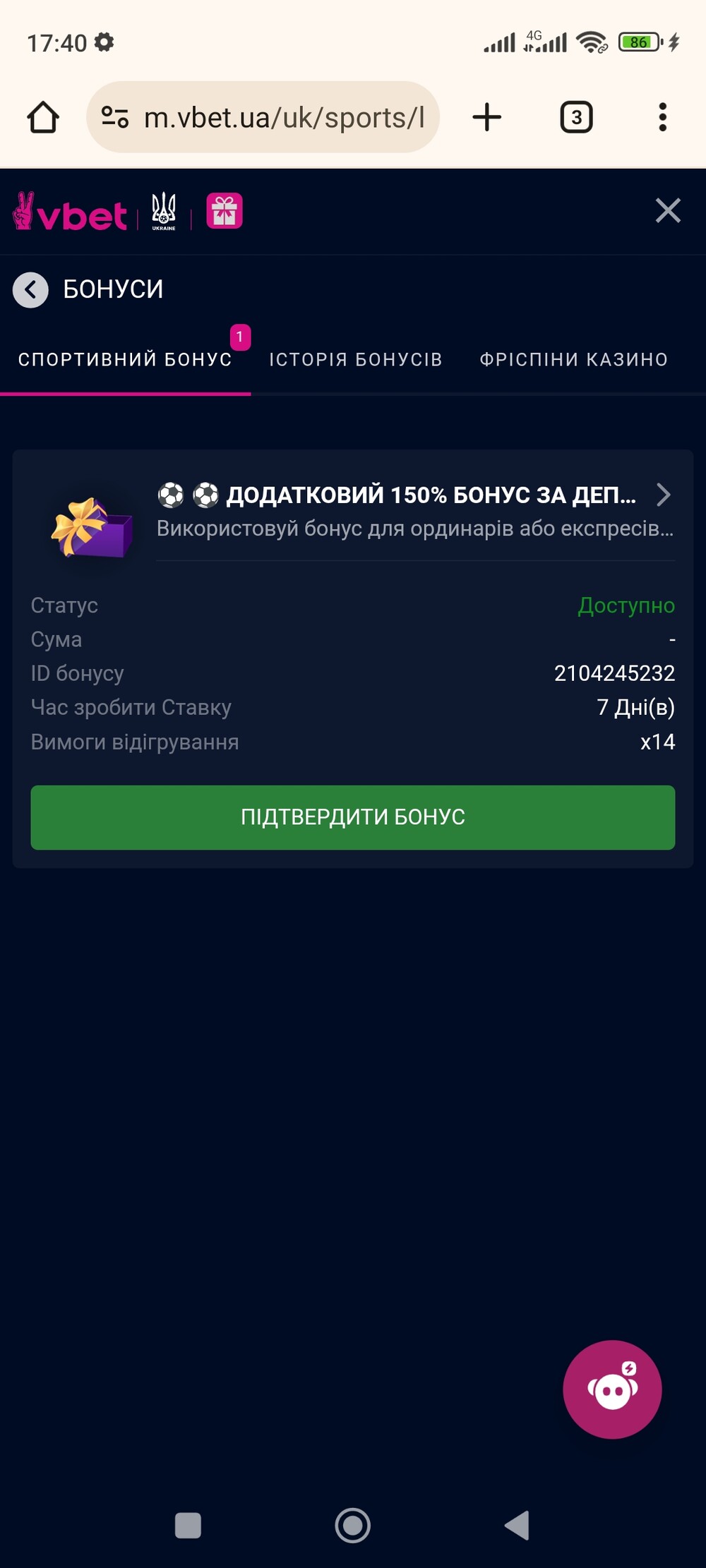Go to the browser home page
Screen dimensions: 706x1568
[x=43, y=117]
